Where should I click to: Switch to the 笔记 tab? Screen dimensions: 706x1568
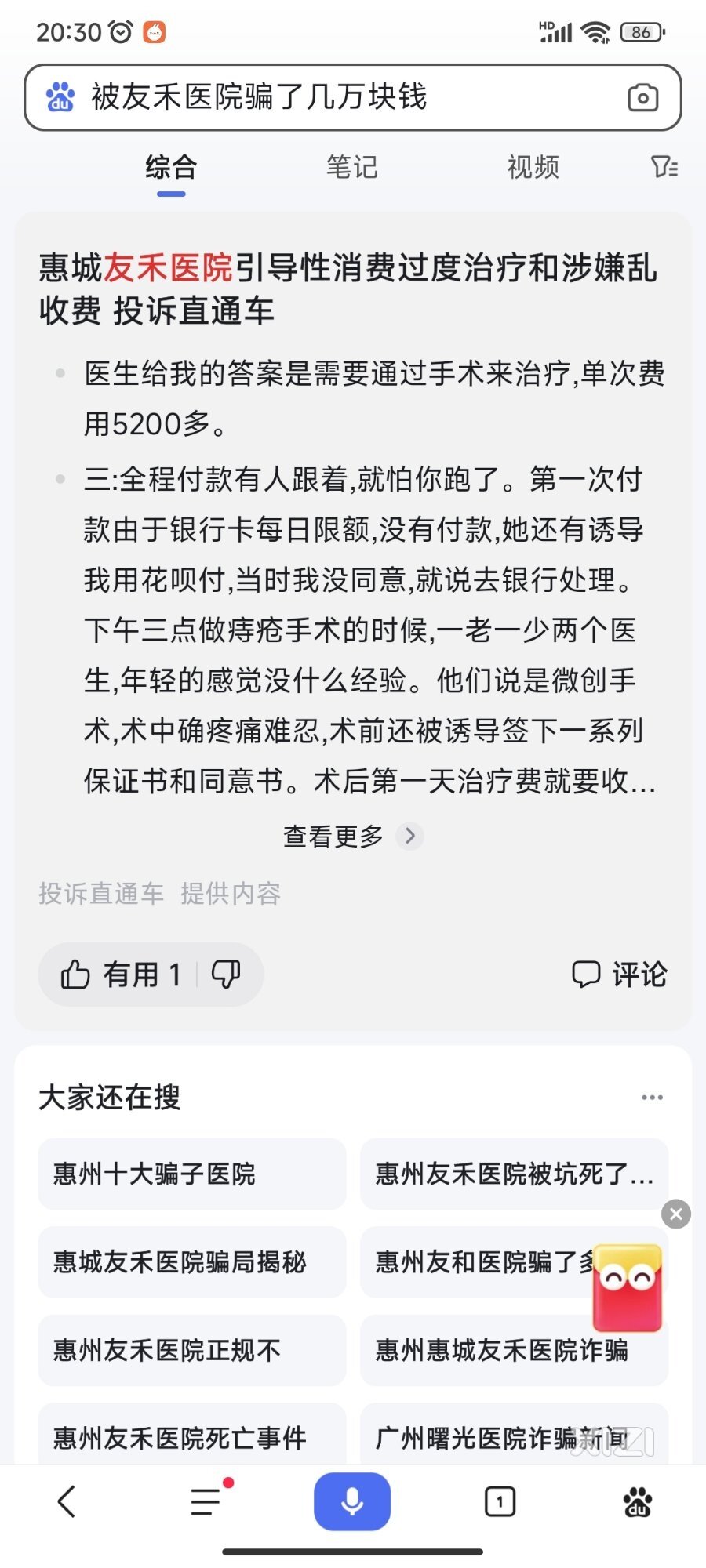(x=351, y=167)
